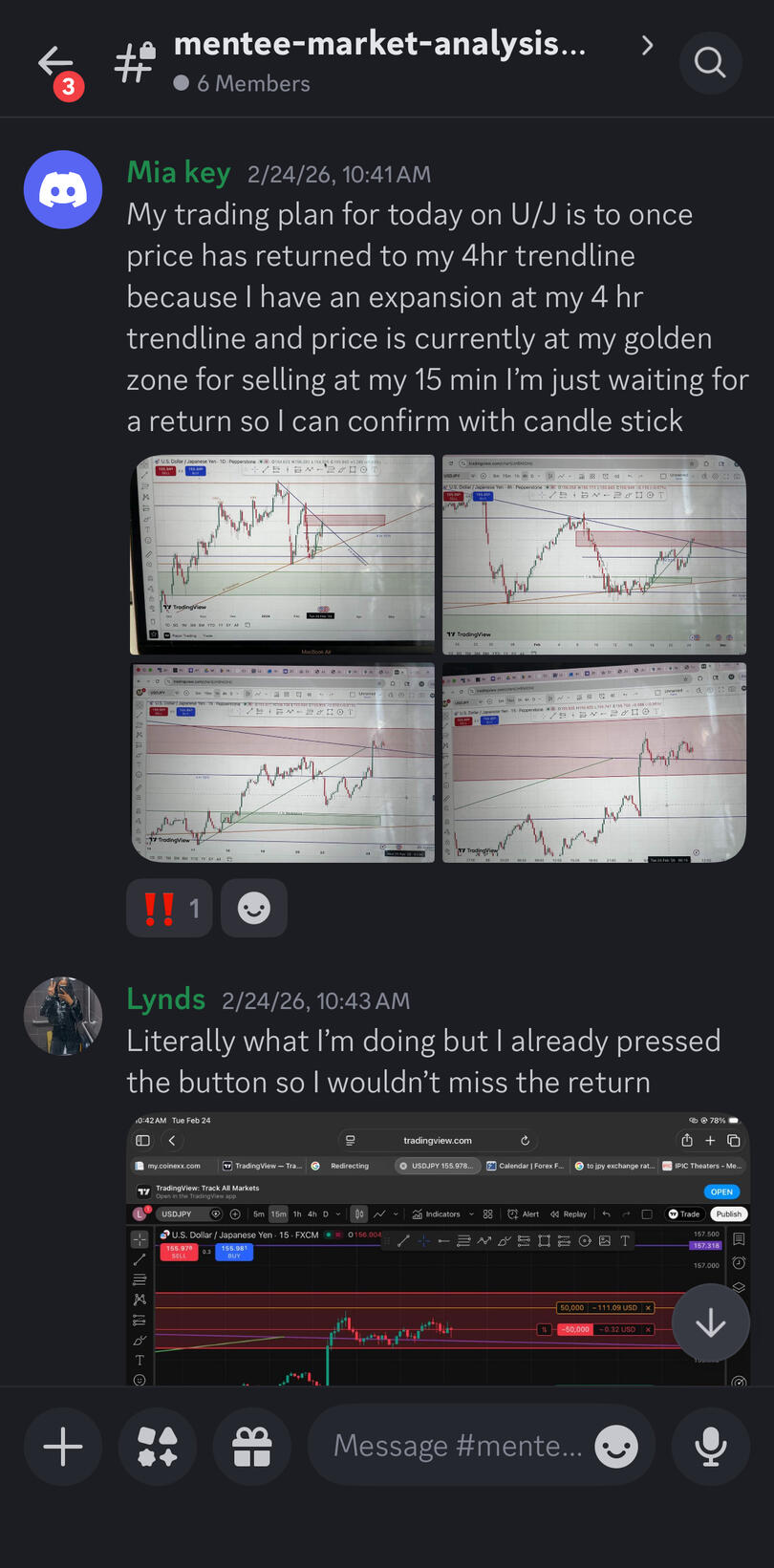Open Mia key's 15 min chart photo
Image resolution: width=774 pixels, height=1568 pixels.
click(x=593, y=763)
